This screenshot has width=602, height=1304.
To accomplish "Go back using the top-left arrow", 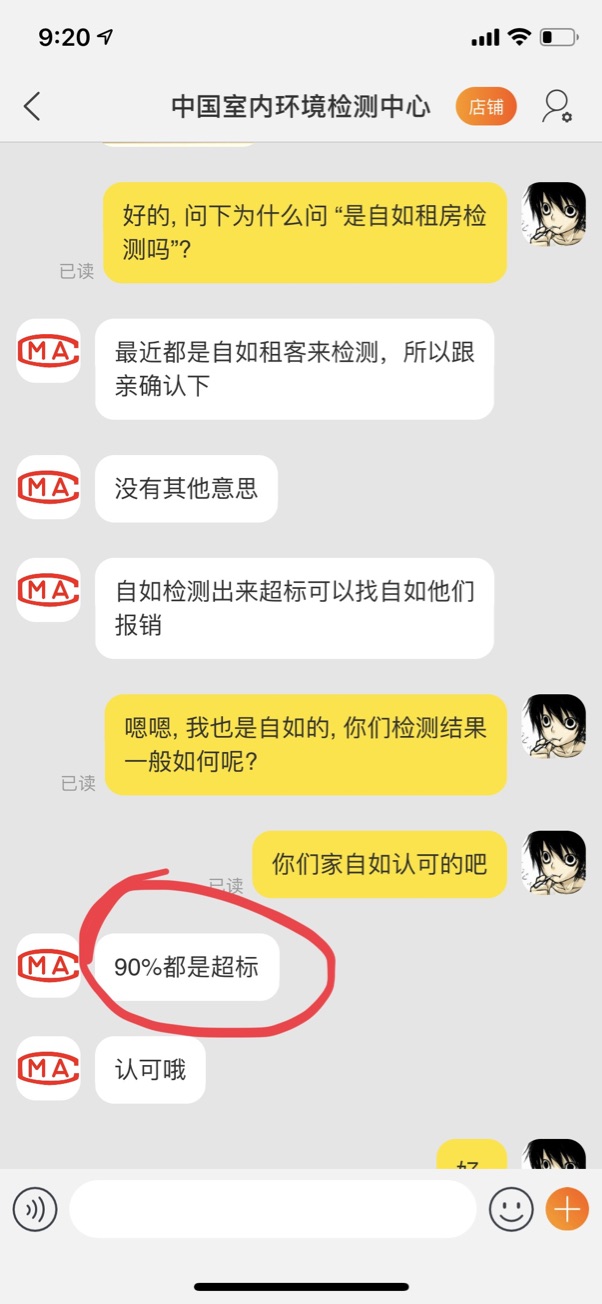I will [x=32, y=106].
